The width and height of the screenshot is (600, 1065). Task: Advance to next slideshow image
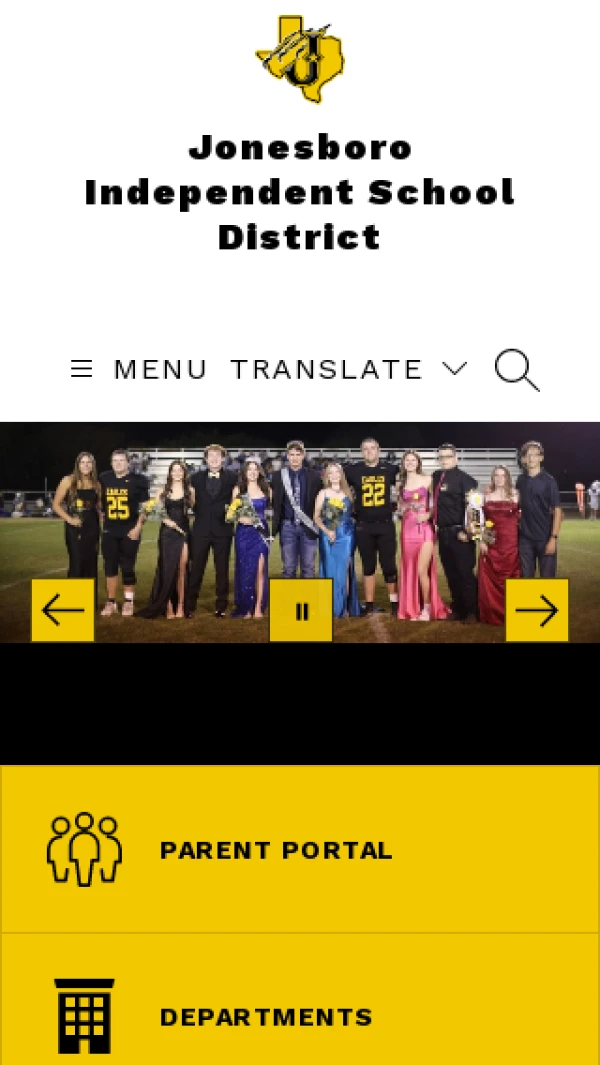537,610
